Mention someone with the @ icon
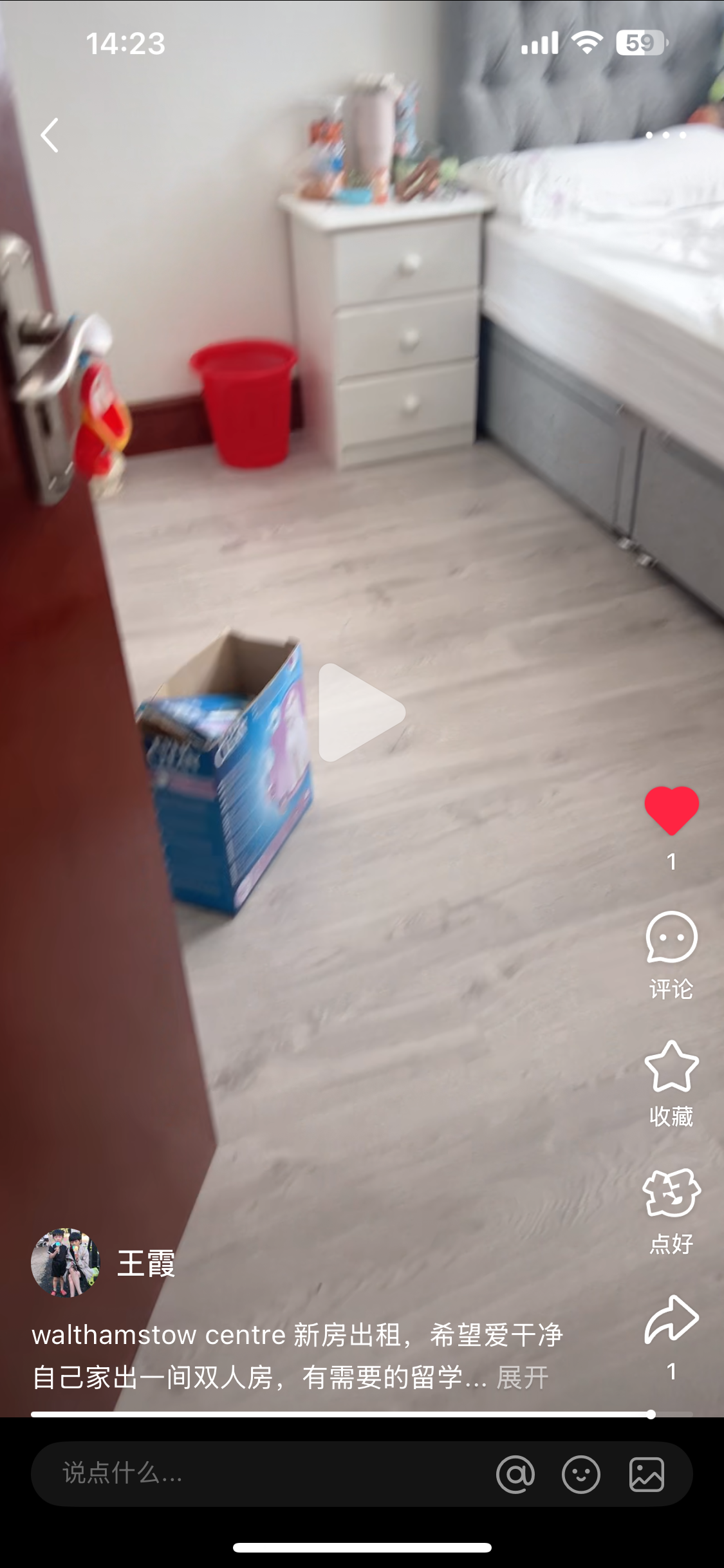Screen dimensions: 724x1568 (x=515, y=1474)
